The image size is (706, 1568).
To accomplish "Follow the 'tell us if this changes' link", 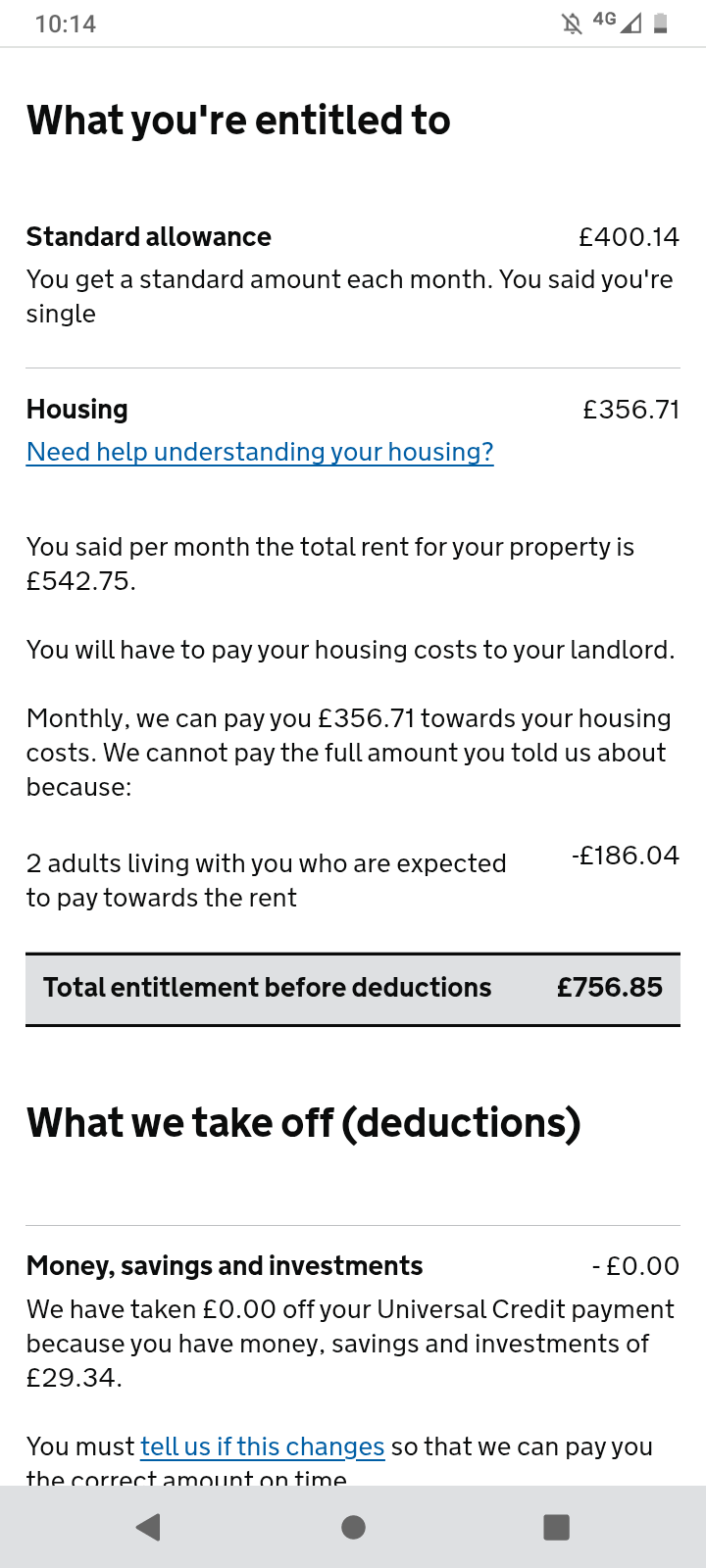I will 263,1446.
